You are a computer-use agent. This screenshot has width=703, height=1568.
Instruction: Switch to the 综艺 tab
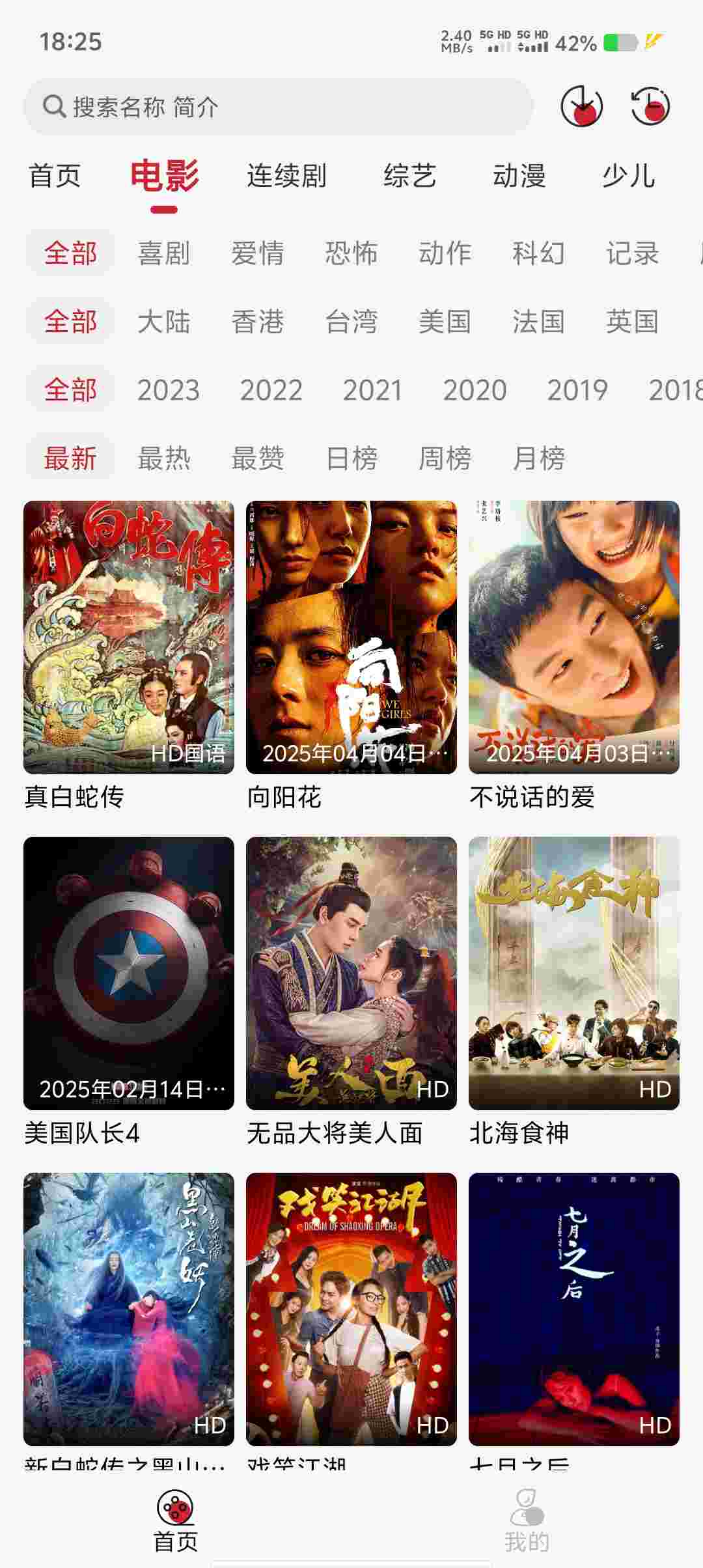[x=409, y=176]
